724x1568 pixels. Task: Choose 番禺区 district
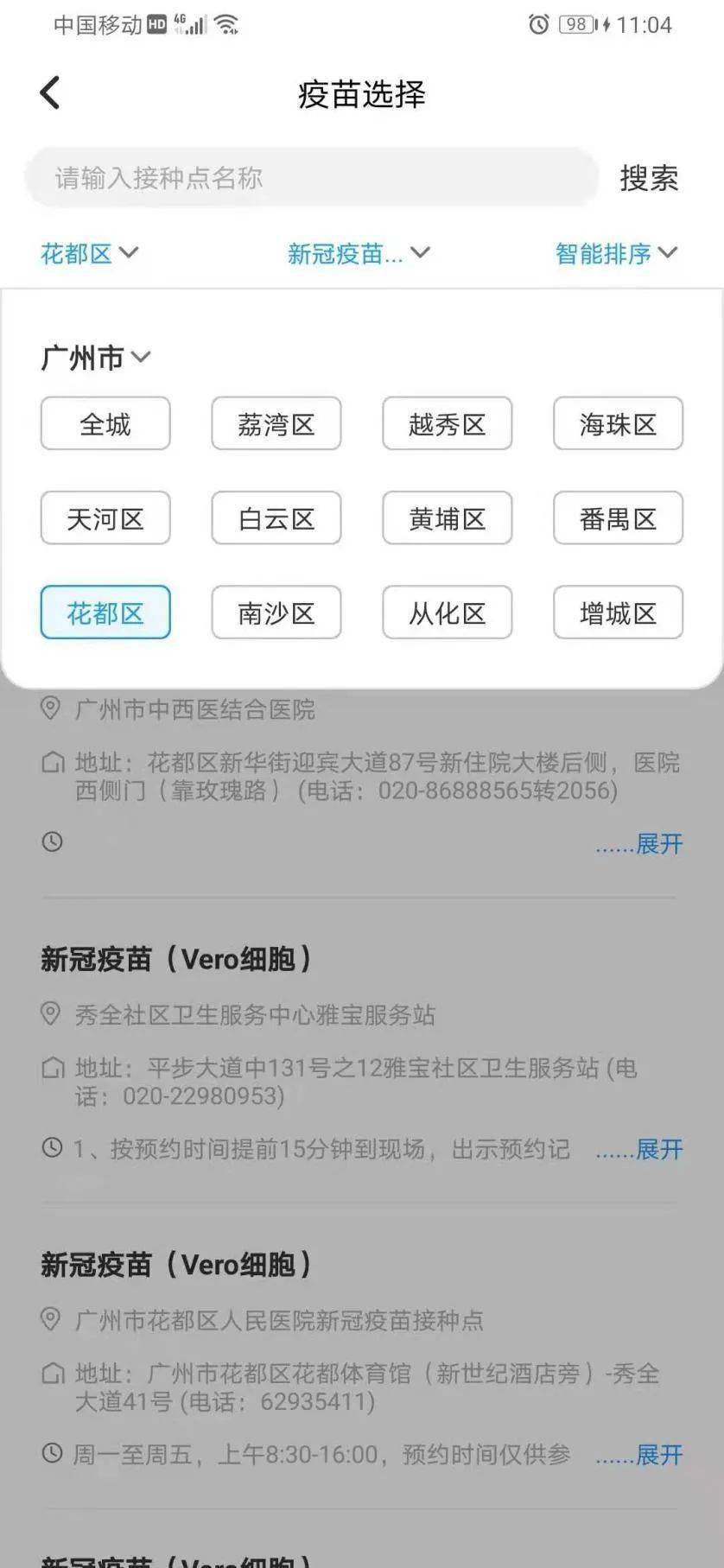(x=618, y=518)
